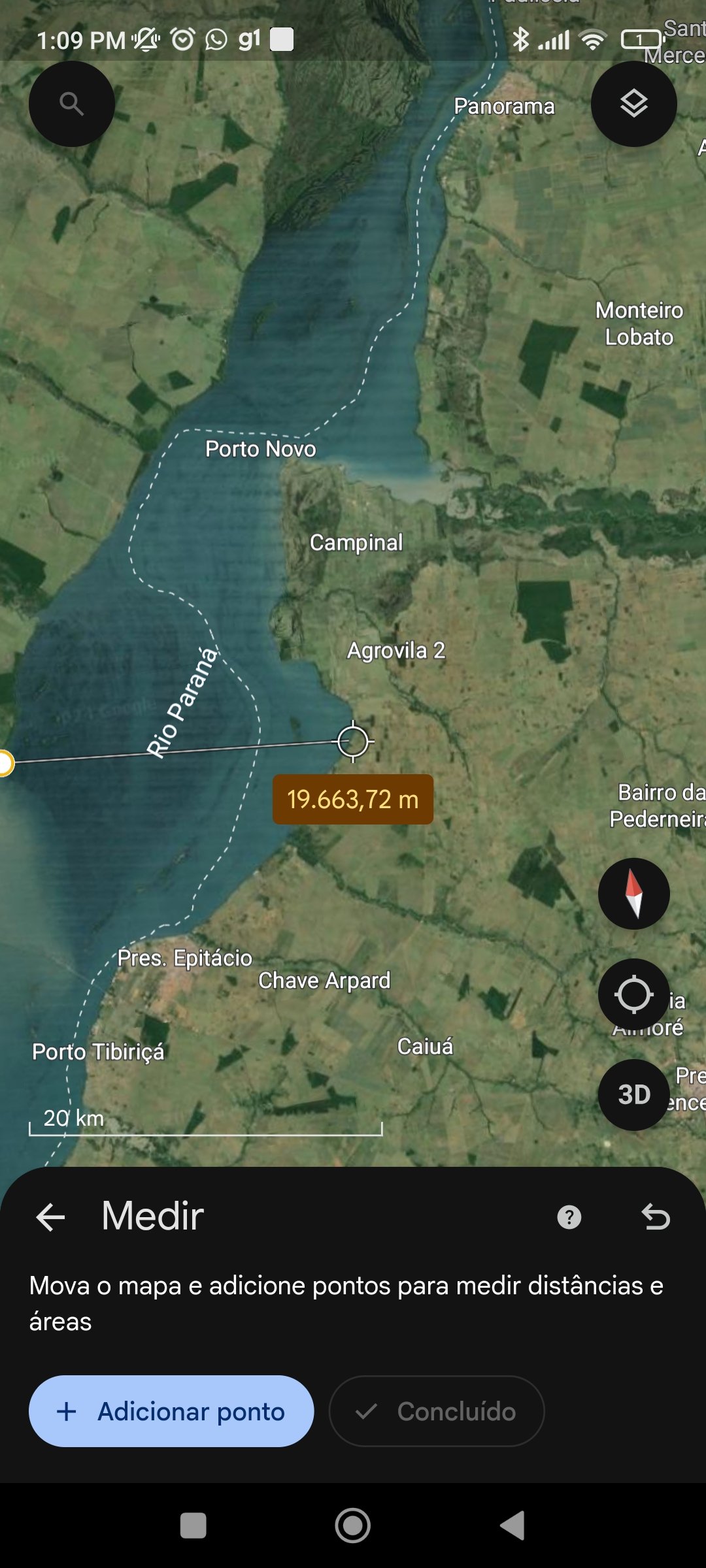This screenshot has height=1568, width=706.
Task: Open the map search button
Action: pyautogui.click(x=72, y=104)
